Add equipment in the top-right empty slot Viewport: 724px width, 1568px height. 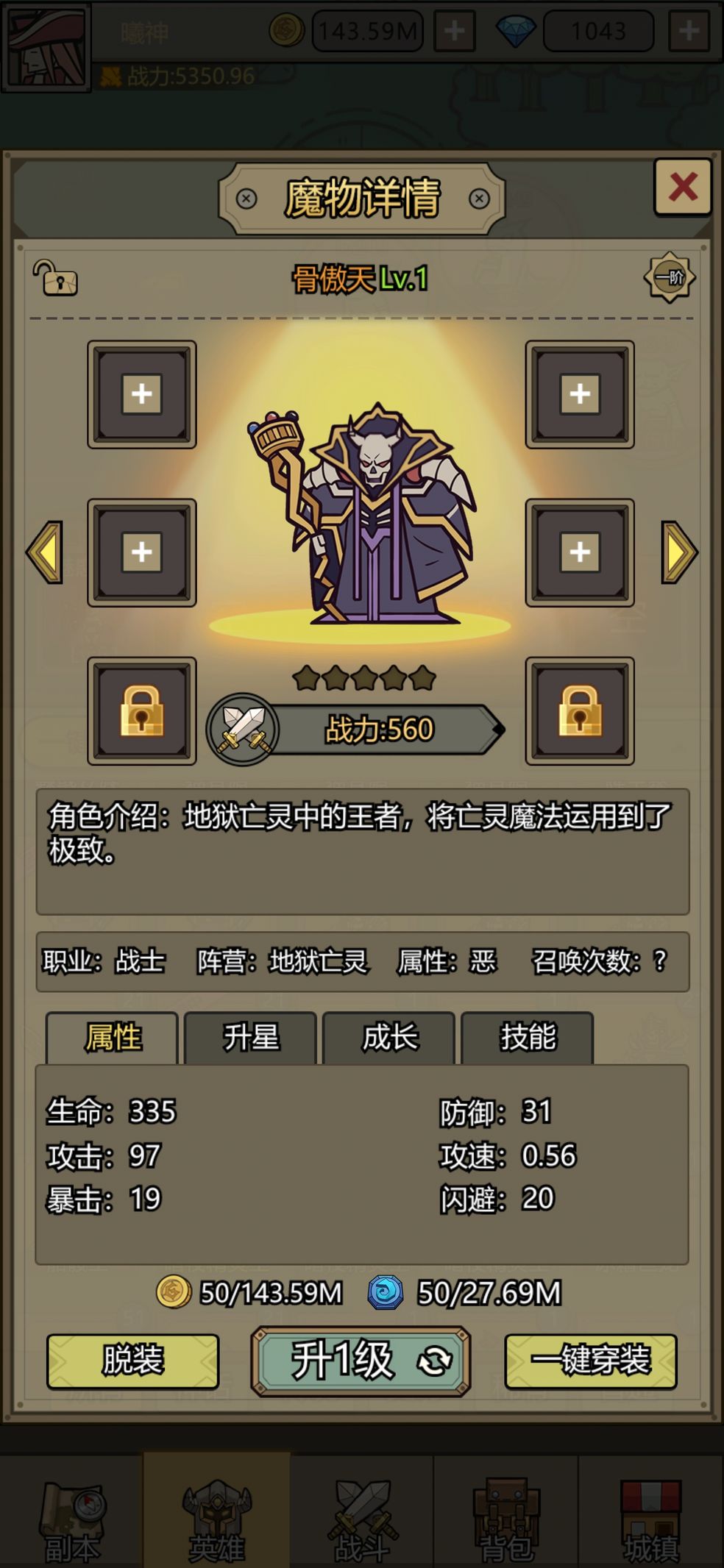(580, 394)
